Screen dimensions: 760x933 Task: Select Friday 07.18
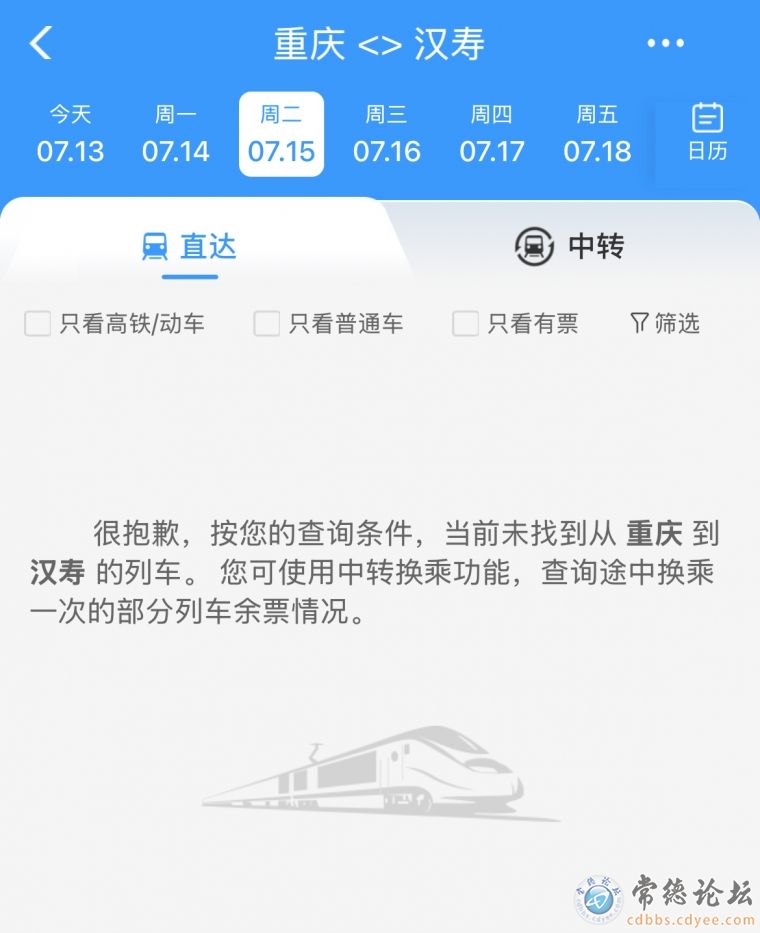pyautogui.click(x=597, y=135)
